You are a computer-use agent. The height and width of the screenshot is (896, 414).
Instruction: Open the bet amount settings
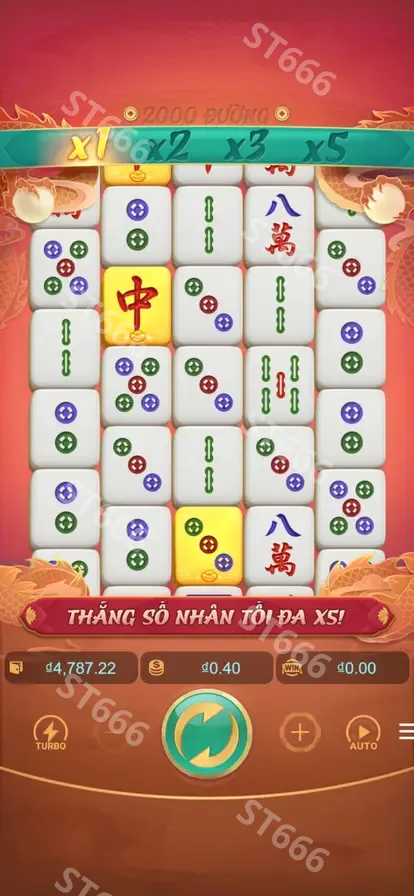[x=207, y=668]
